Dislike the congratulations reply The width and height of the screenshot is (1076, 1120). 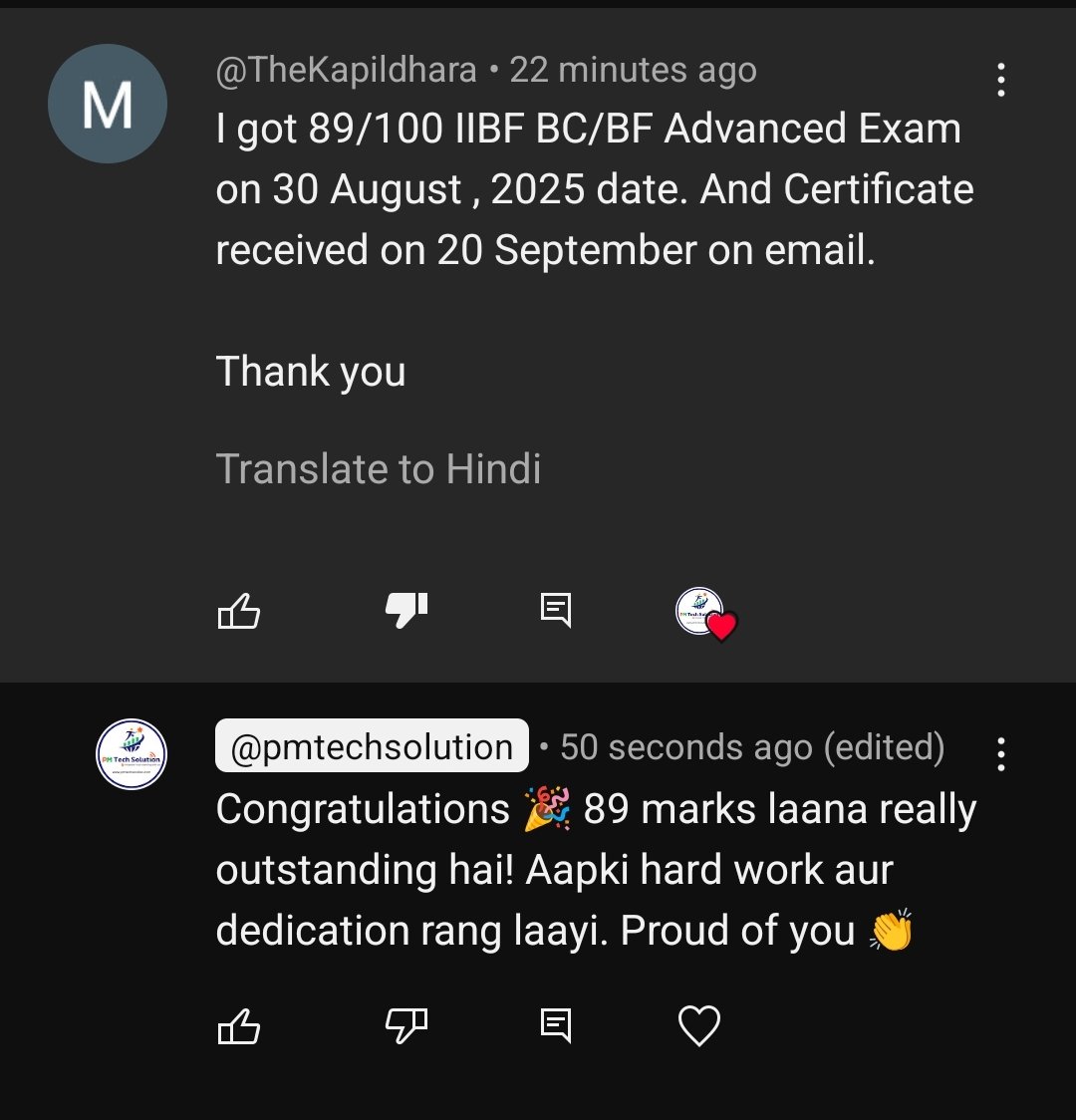coord(406,1024)
